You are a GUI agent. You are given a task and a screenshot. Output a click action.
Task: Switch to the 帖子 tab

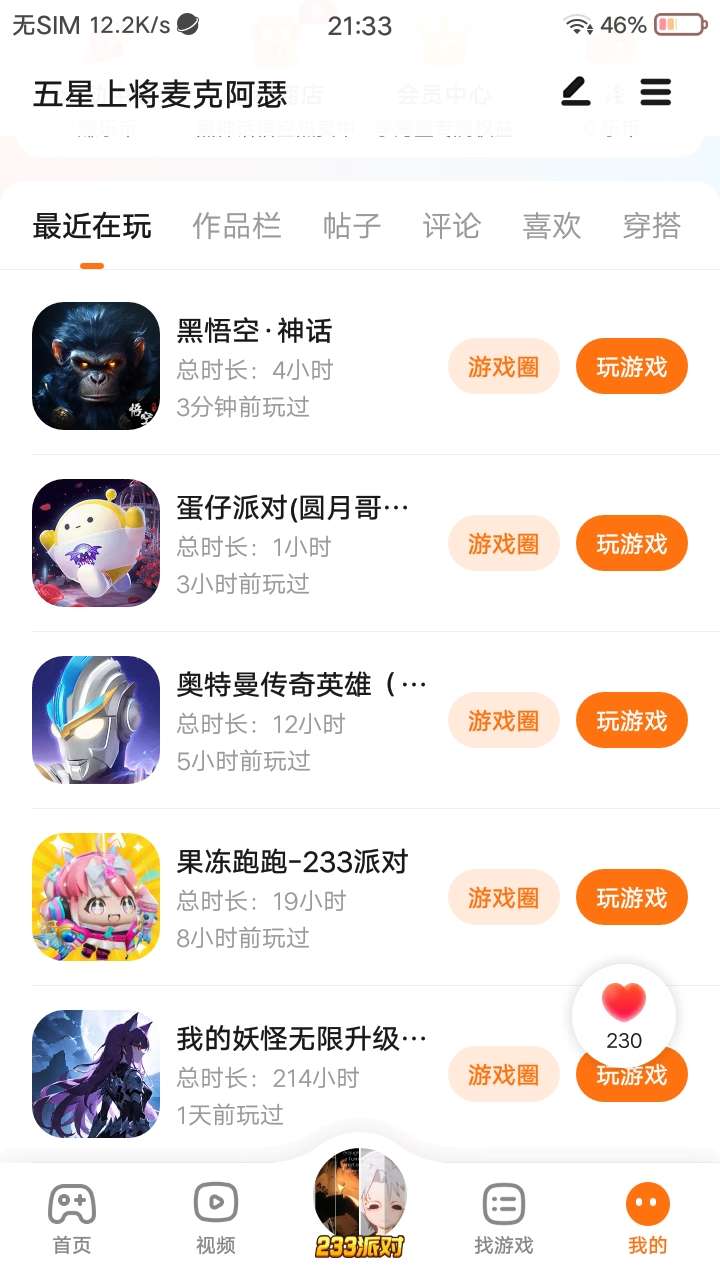coord(352,226)
